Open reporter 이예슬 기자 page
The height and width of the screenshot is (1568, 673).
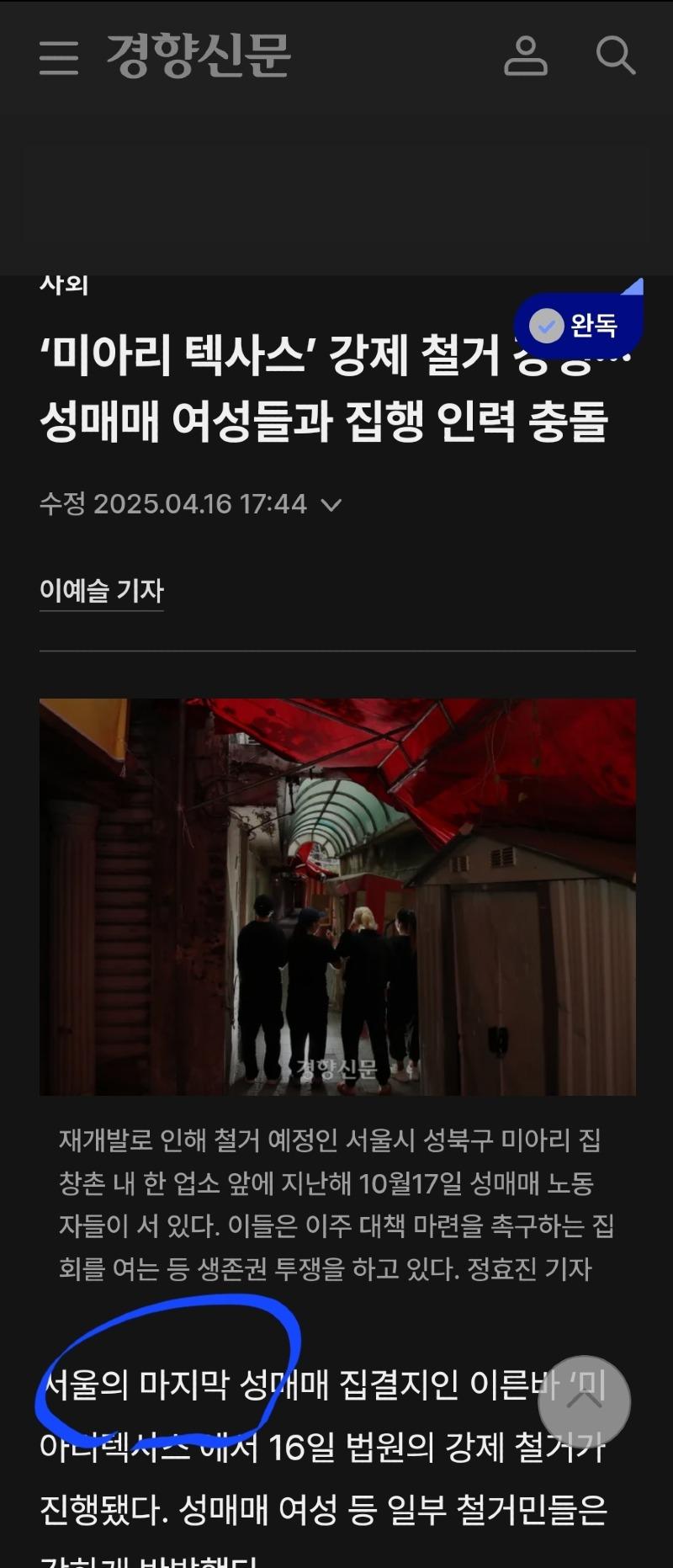tap(101, 591)
